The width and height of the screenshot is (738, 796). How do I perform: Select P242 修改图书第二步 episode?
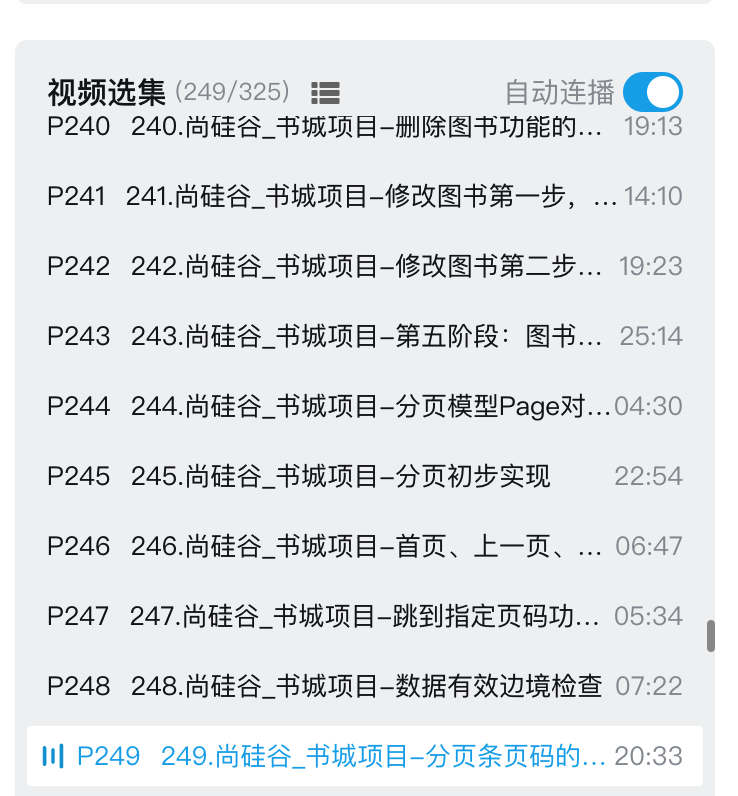[365, 267]
